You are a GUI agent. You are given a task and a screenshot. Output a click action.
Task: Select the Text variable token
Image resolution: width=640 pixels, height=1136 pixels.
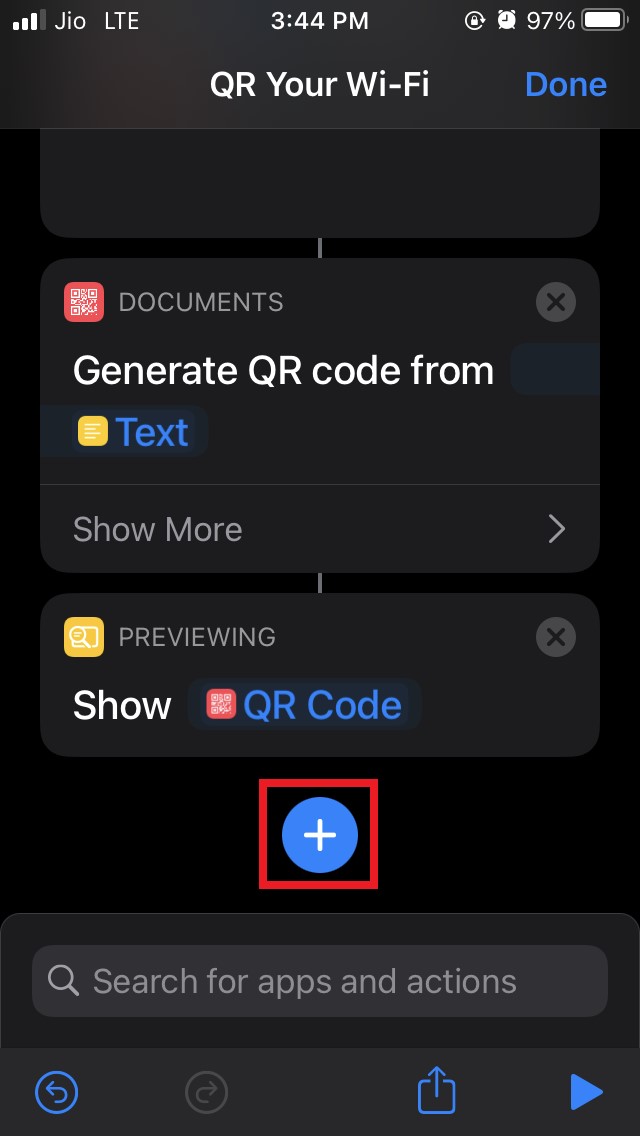click(134, 432)
